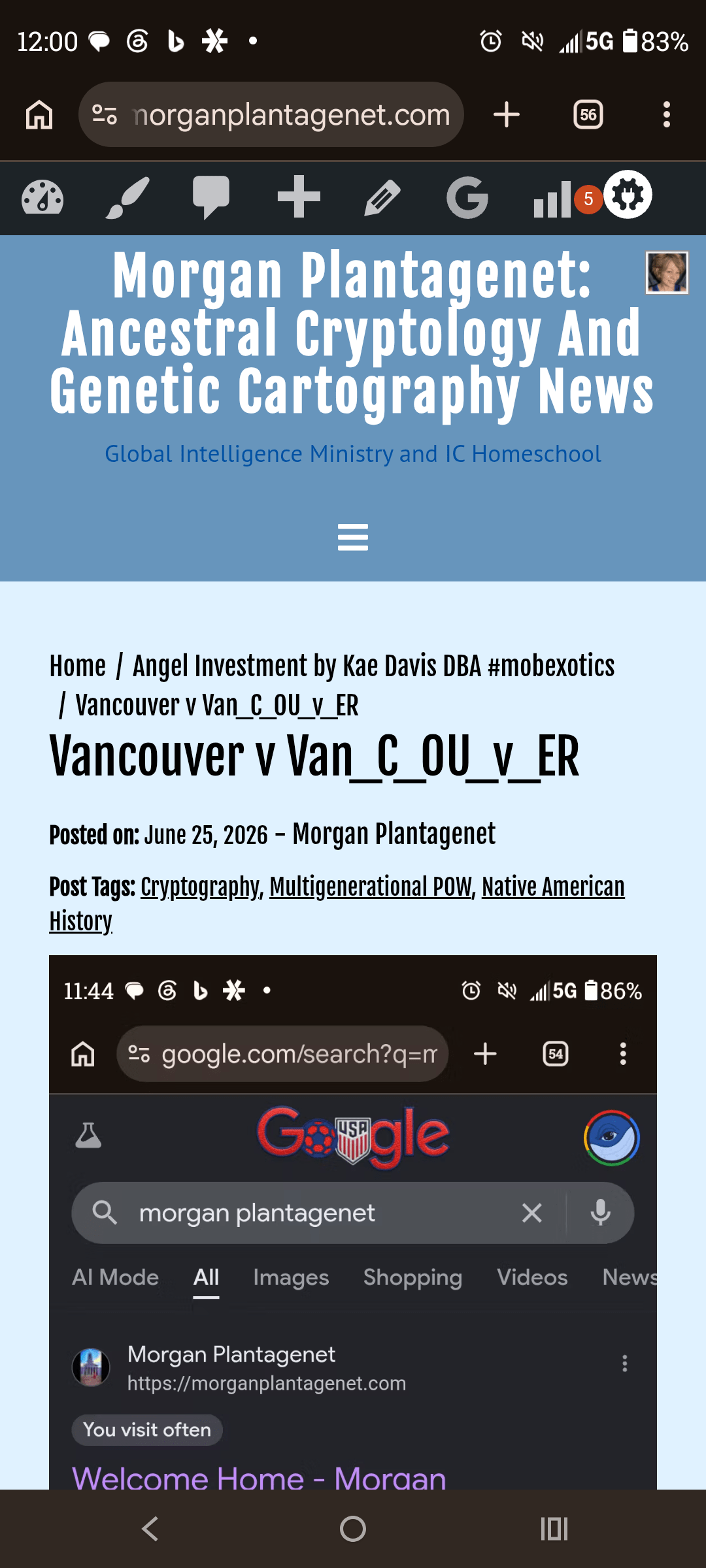Open the Cryptography post tag
Viewport: 706px width, 1568px height.
[x=200, y=887]
